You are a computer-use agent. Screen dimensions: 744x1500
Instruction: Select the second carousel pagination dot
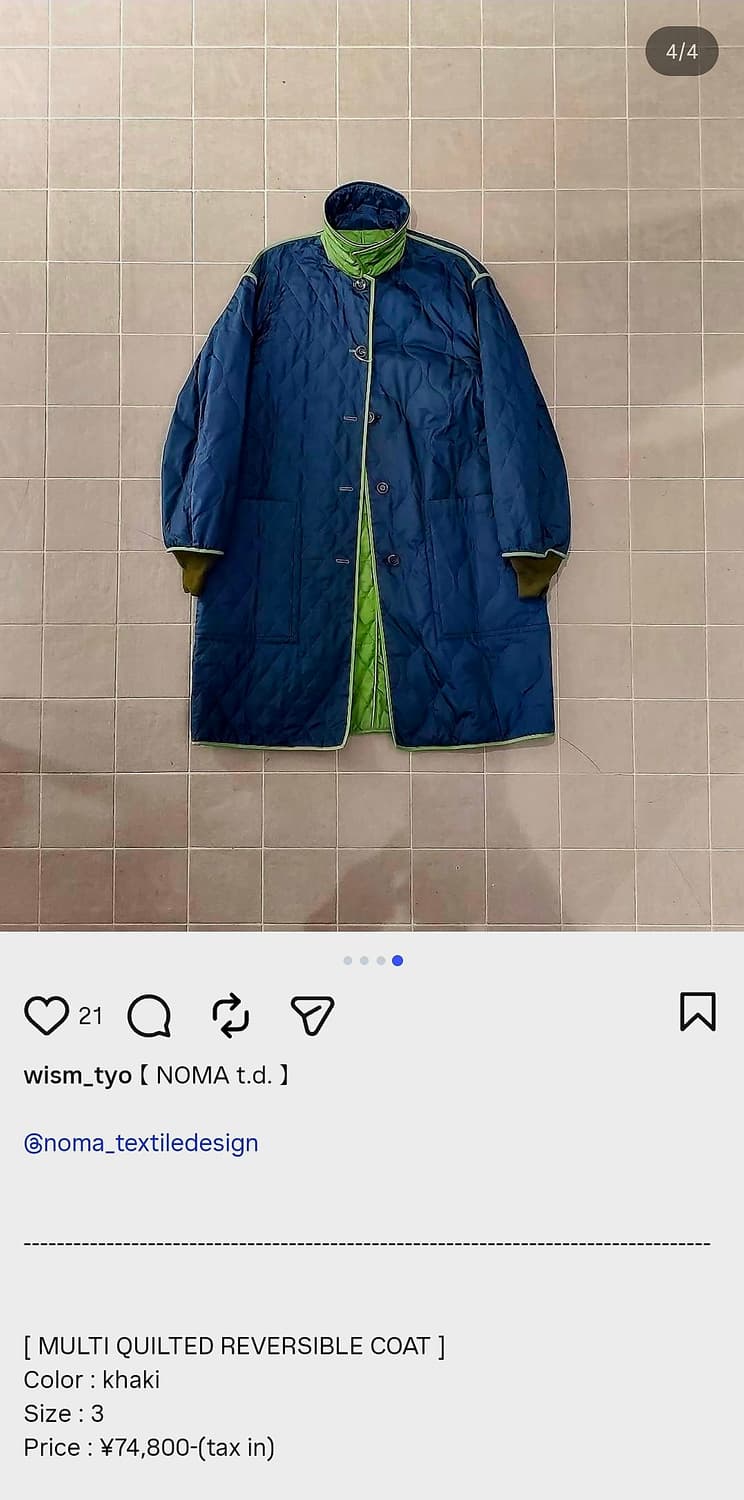pyautogui.click(x=363, y=960)
